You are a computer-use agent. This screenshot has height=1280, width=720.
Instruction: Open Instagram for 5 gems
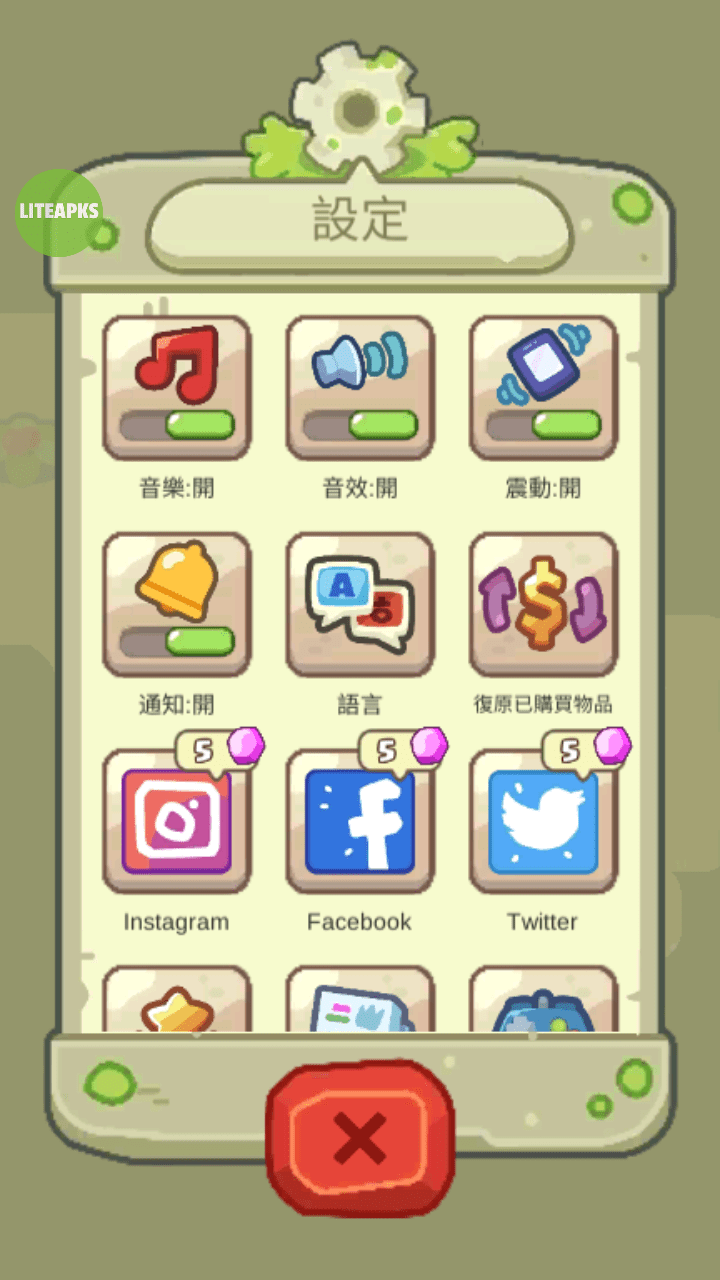pos(177,820)
